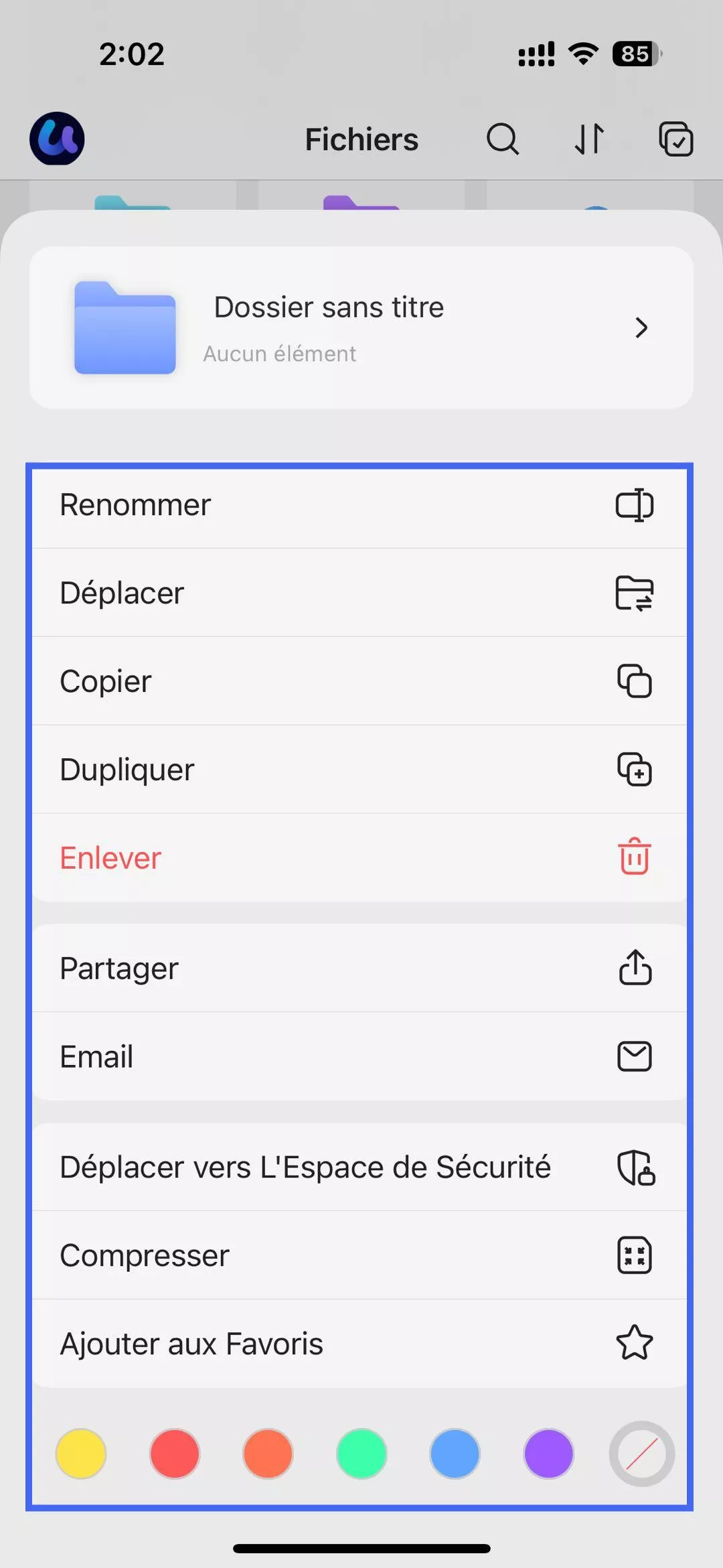Tap the Renommer (rename) icon
Viewport: 723px width, 1568px height.
(x=635, y=505)
